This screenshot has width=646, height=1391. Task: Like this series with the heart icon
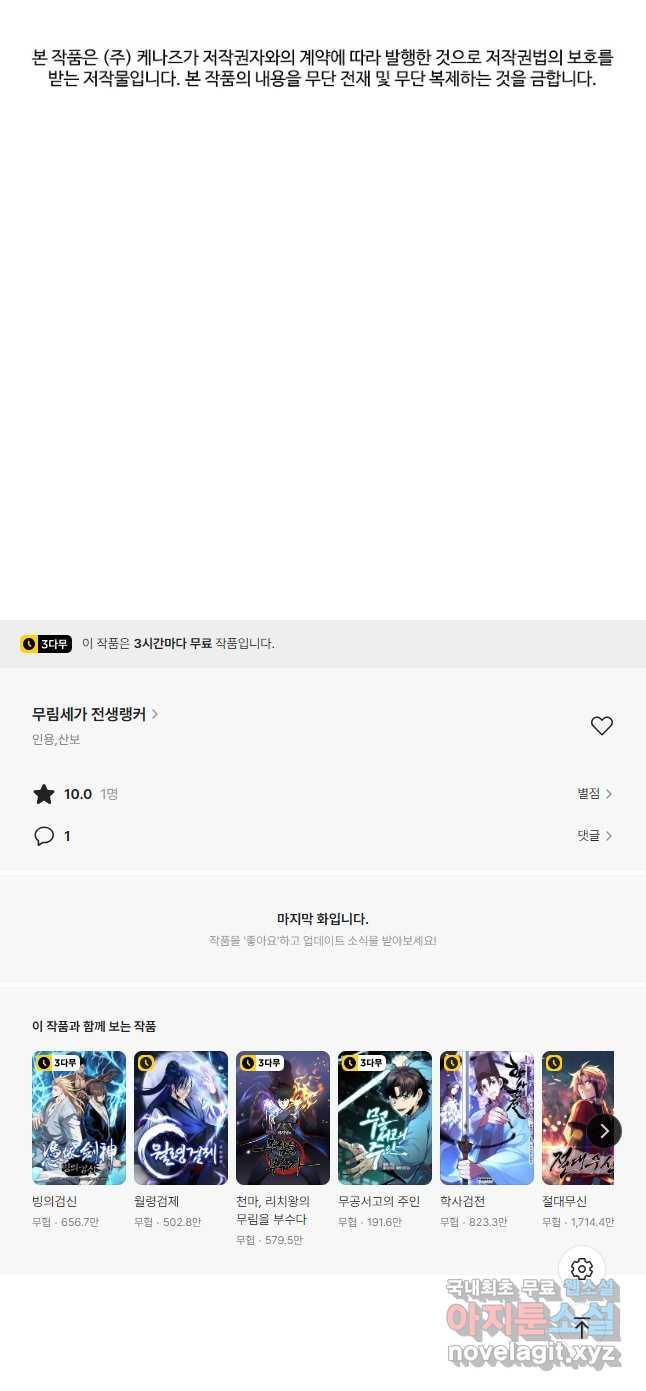[601, 726]
